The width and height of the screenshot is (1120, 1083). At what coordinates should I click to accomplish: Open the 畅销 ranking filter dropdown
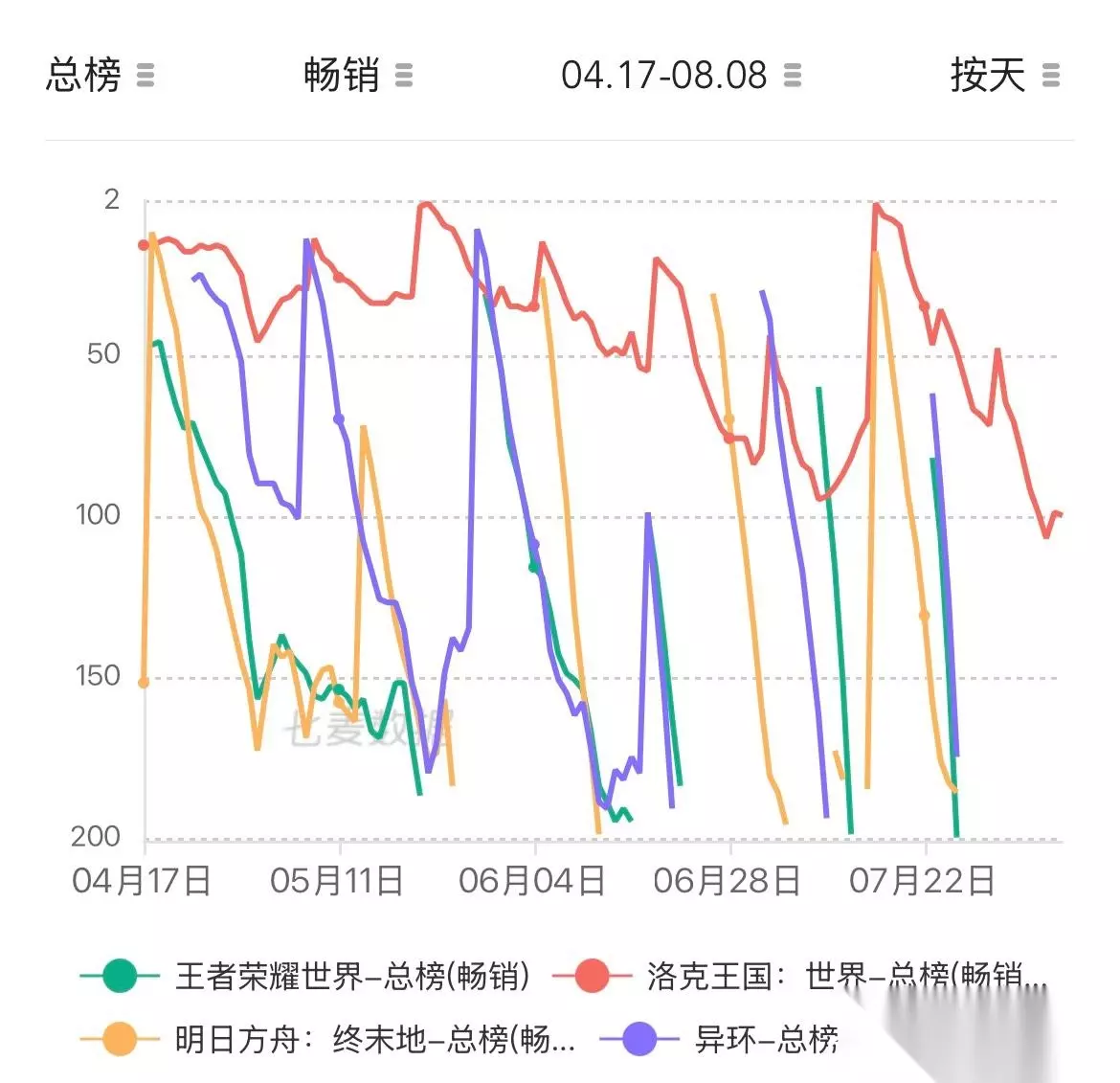click(x=358, y=75)
